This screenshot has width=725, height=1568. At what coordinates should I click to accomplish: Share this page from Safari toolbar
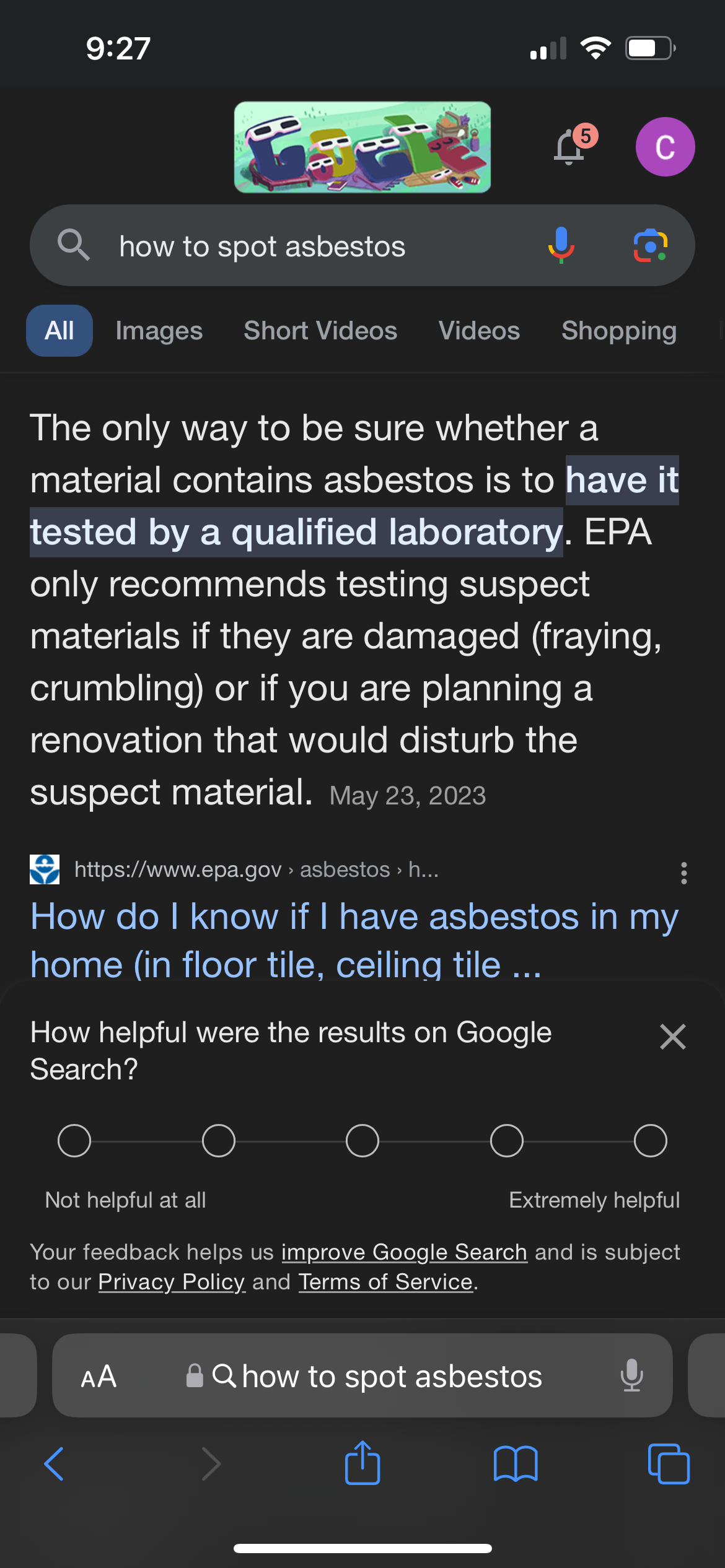(362, 1463)
